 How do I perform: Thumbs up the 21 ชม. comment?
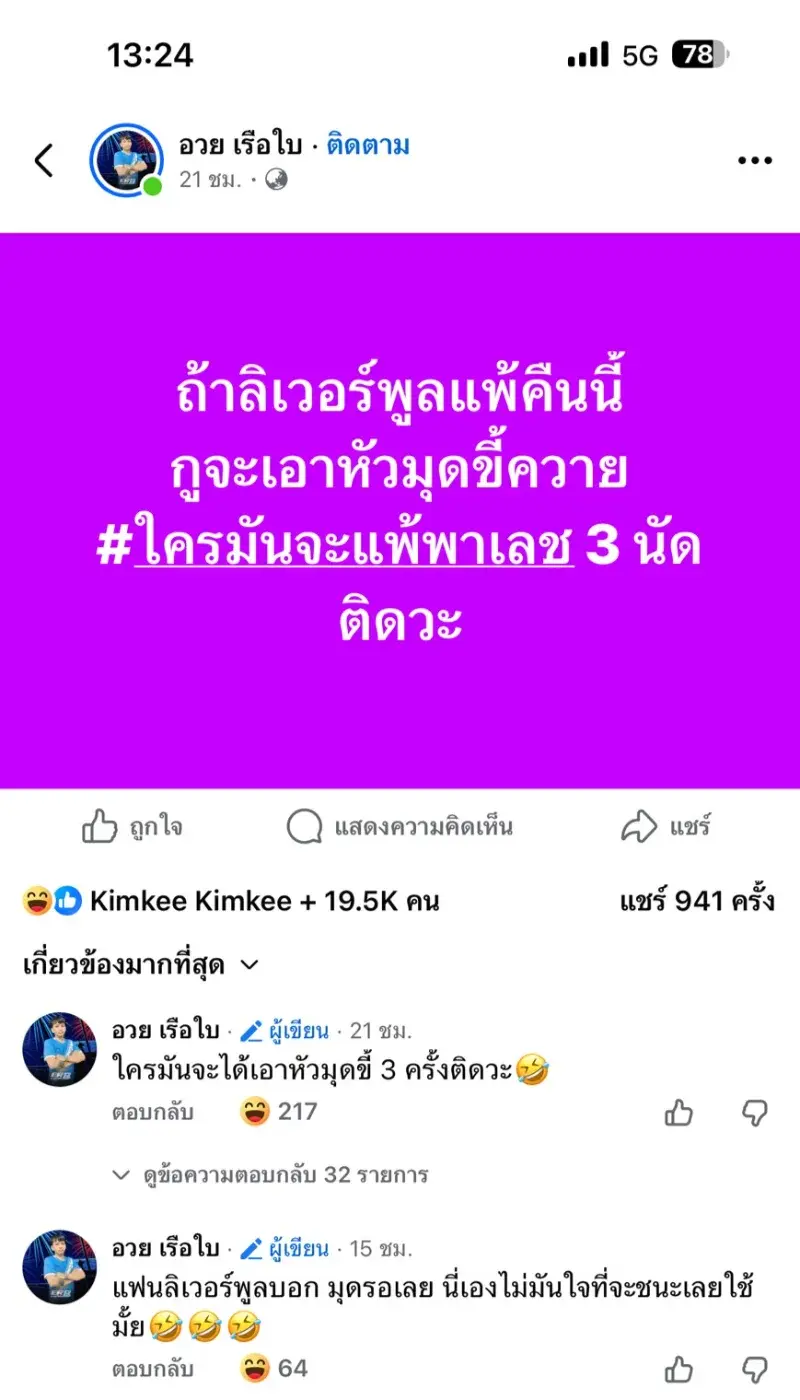click(679, 1112)
